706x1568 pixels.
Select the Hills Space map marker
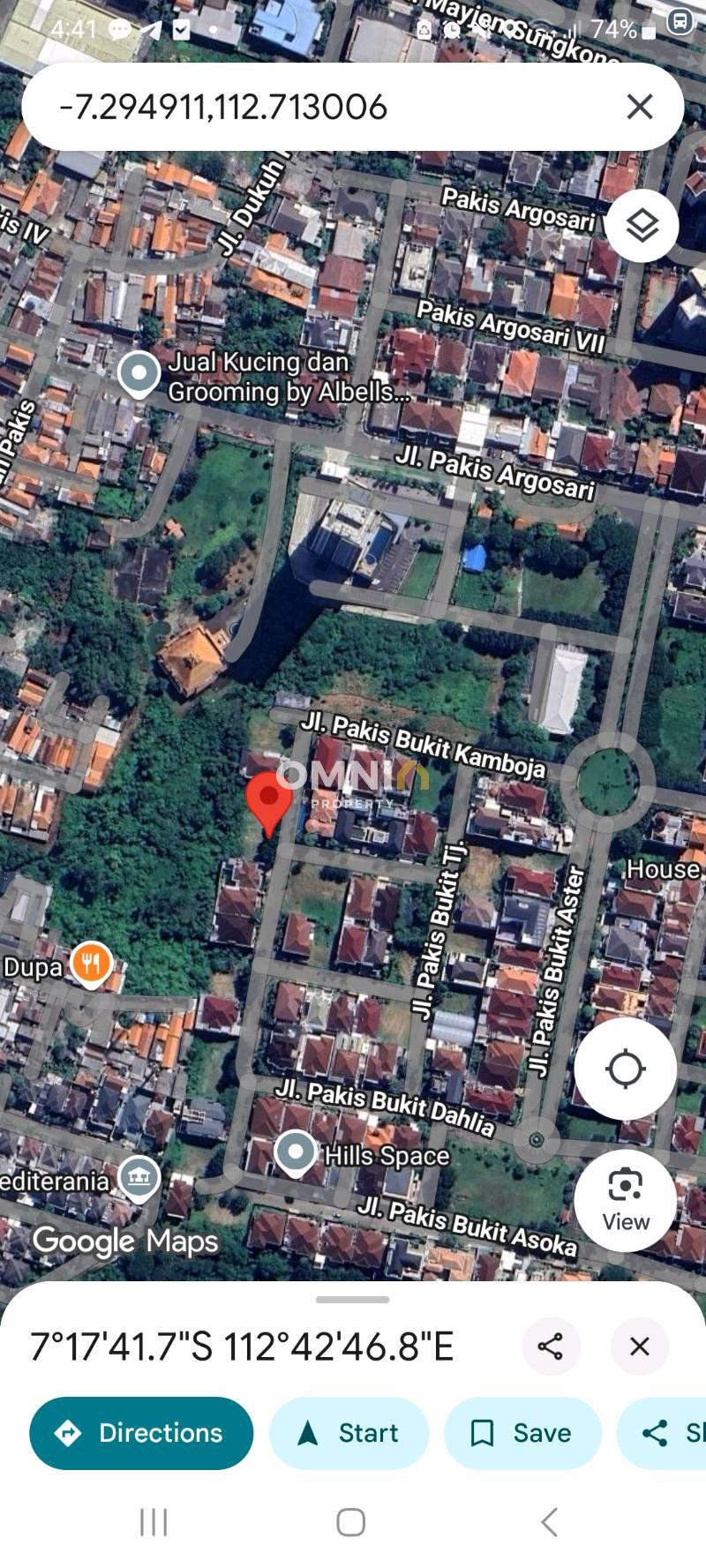pyautogui.click(x=296, y=1153)
